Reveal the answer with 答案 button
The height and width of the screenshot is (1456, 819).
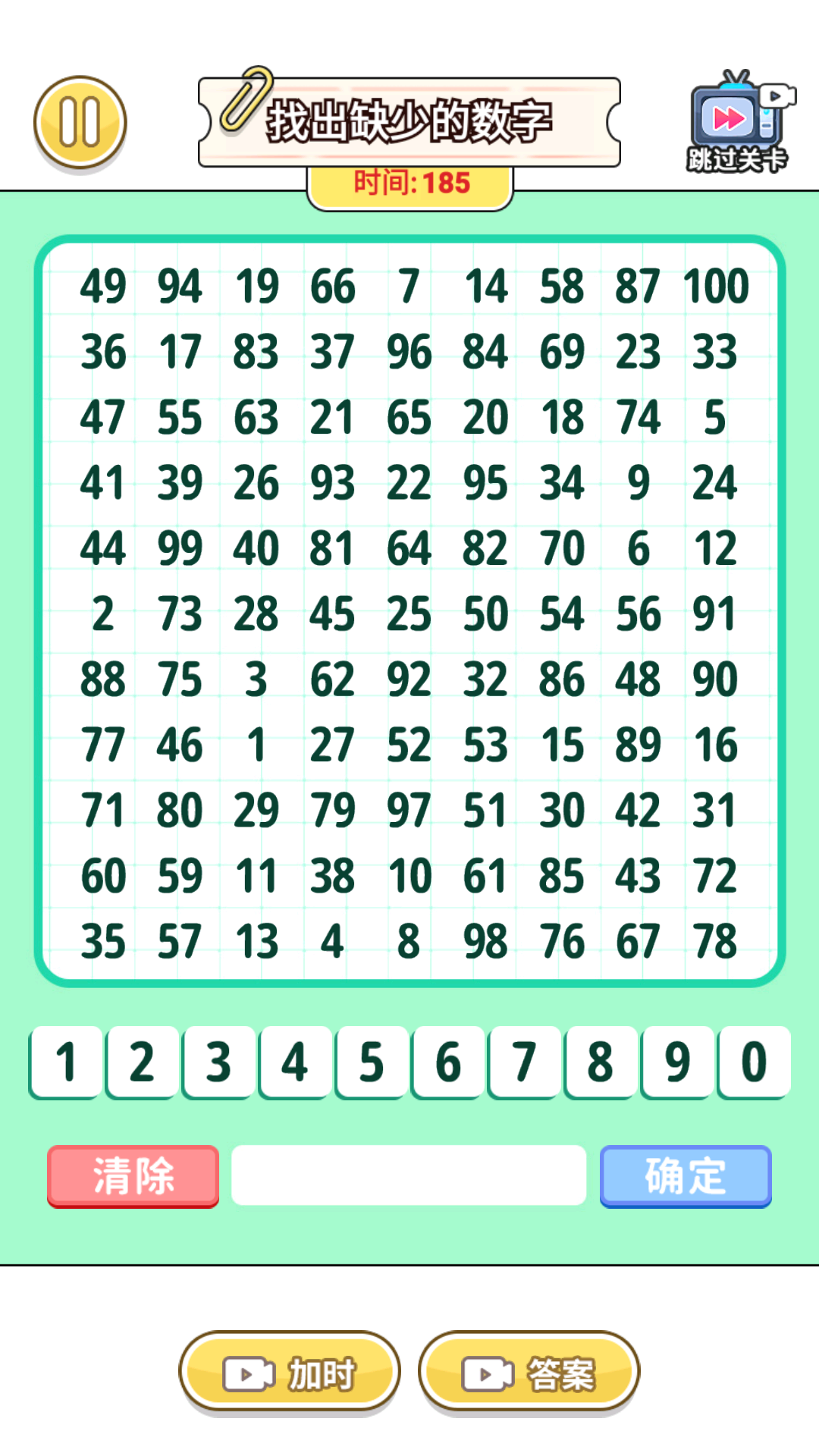pos(529,1373)
